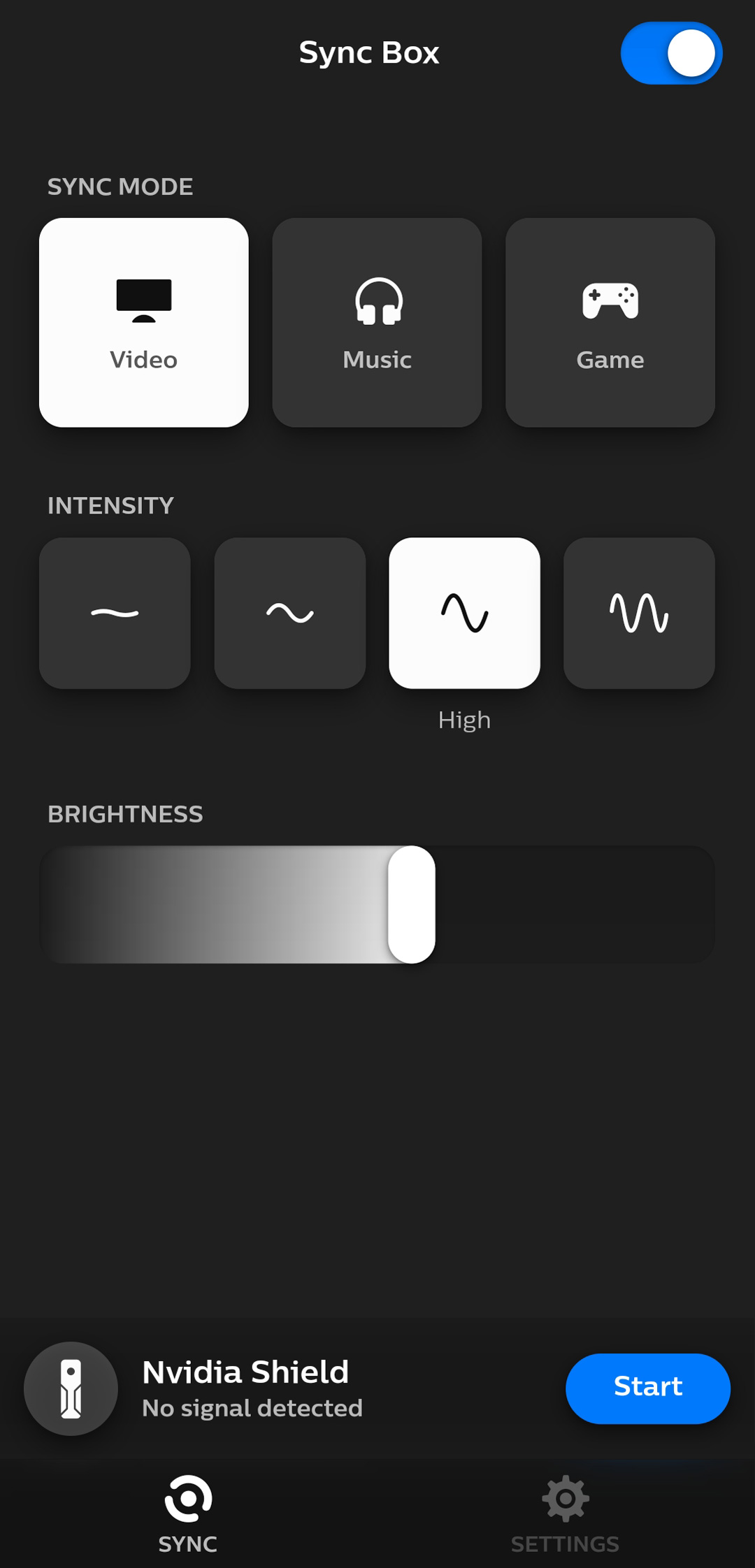
Task: Choose Game sync mode
Action: coord(610,322)
